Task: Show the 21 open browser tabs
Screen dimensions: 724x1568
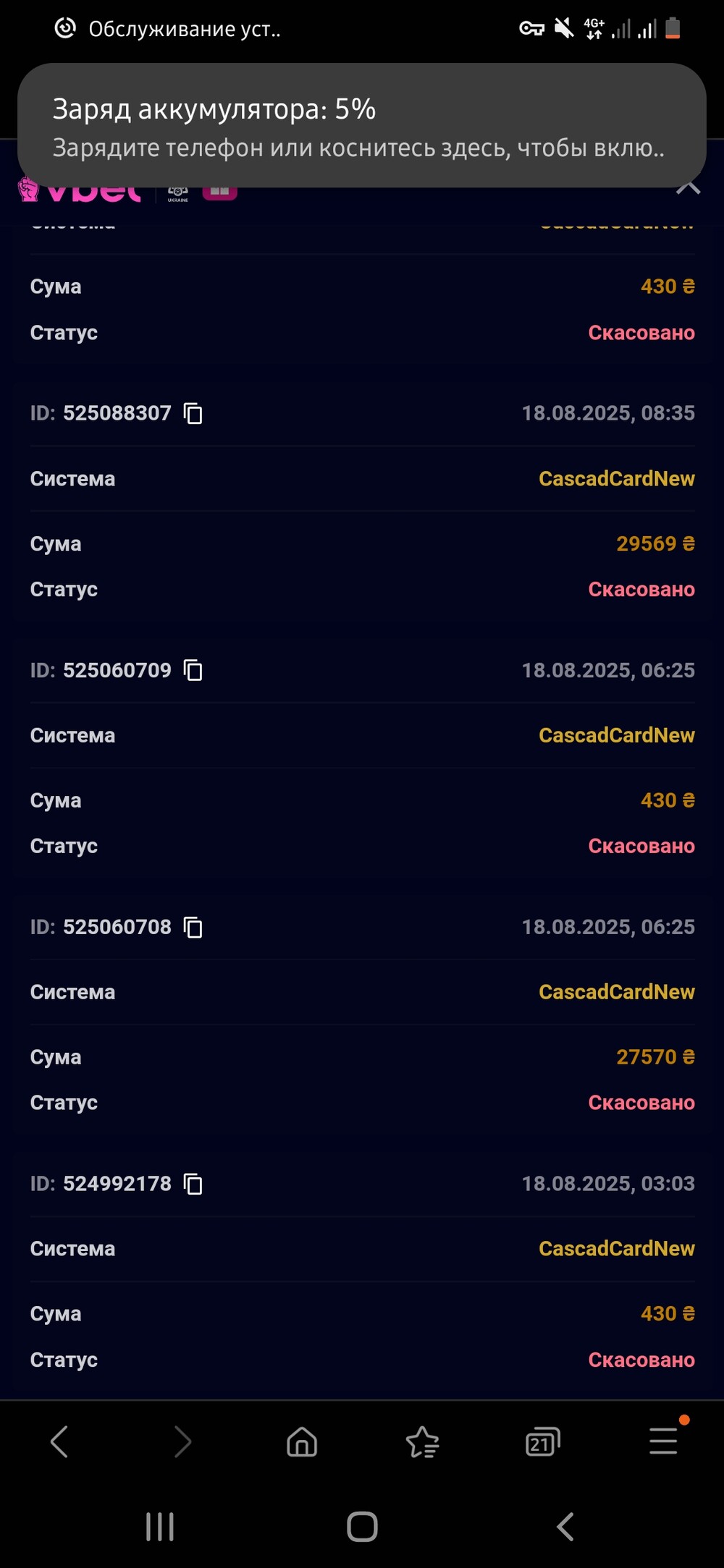Action: click(x=542, y=1441)
